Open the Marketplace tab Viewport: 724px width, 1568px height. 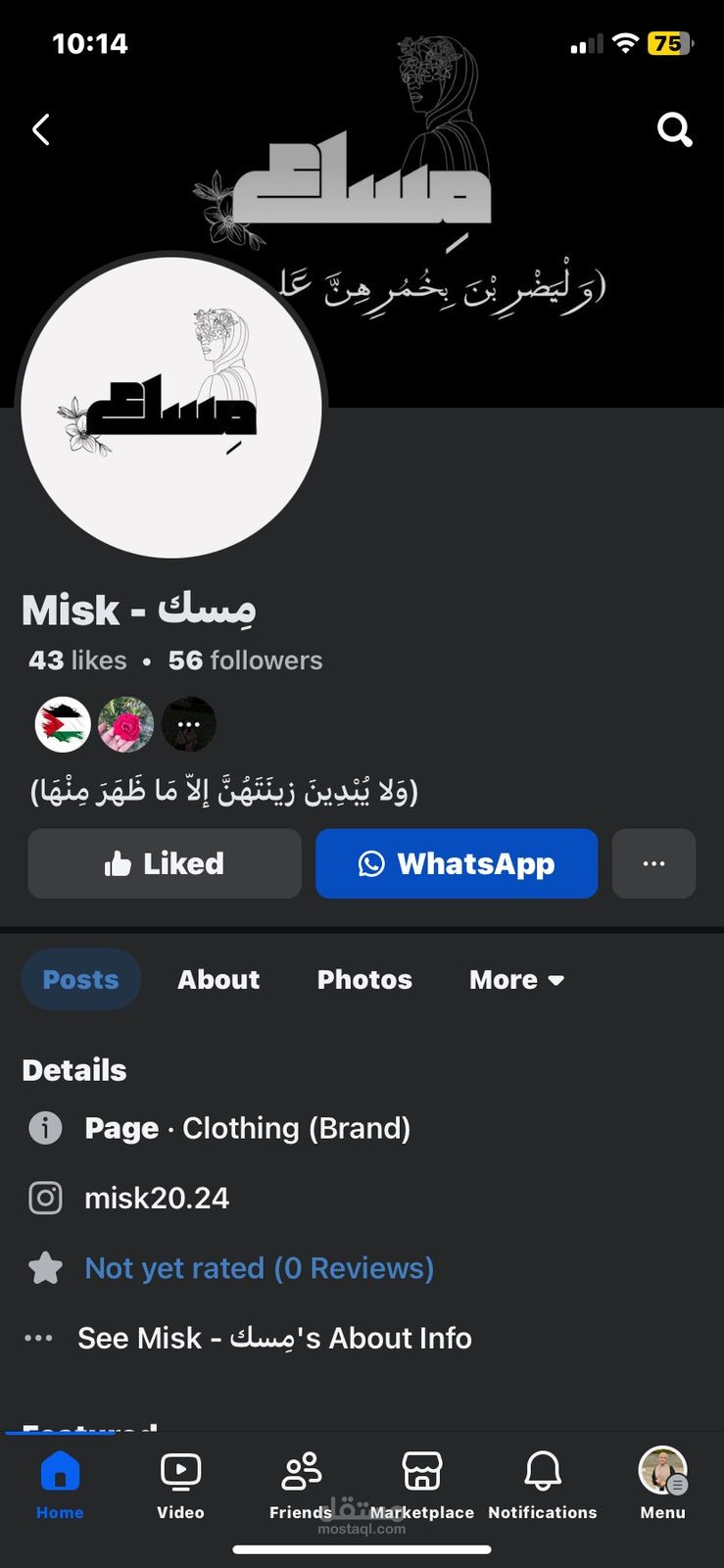coord(422,1484)
